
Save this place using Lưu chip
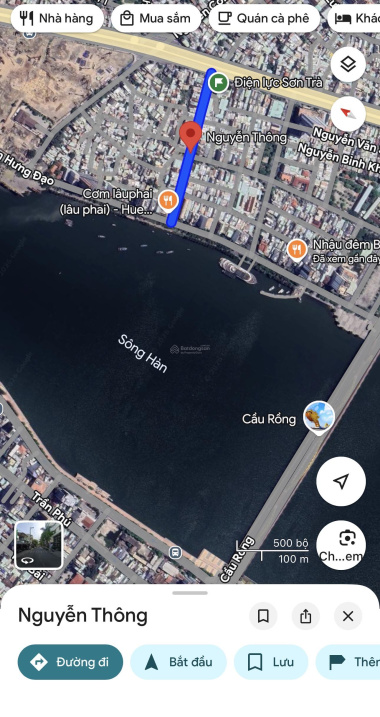[x=271, y=662]
